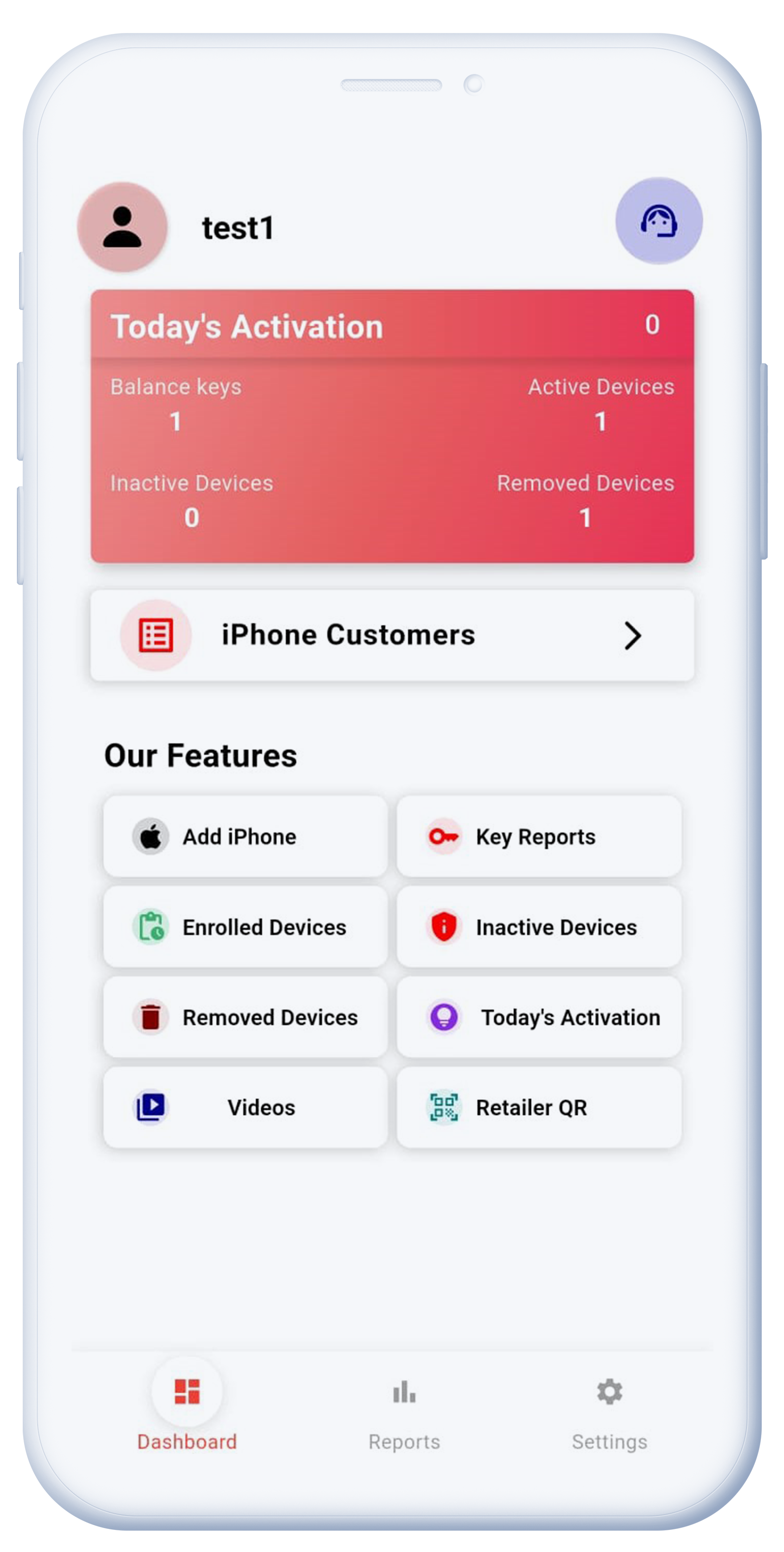Open the Videos section

coord(245,1107)
